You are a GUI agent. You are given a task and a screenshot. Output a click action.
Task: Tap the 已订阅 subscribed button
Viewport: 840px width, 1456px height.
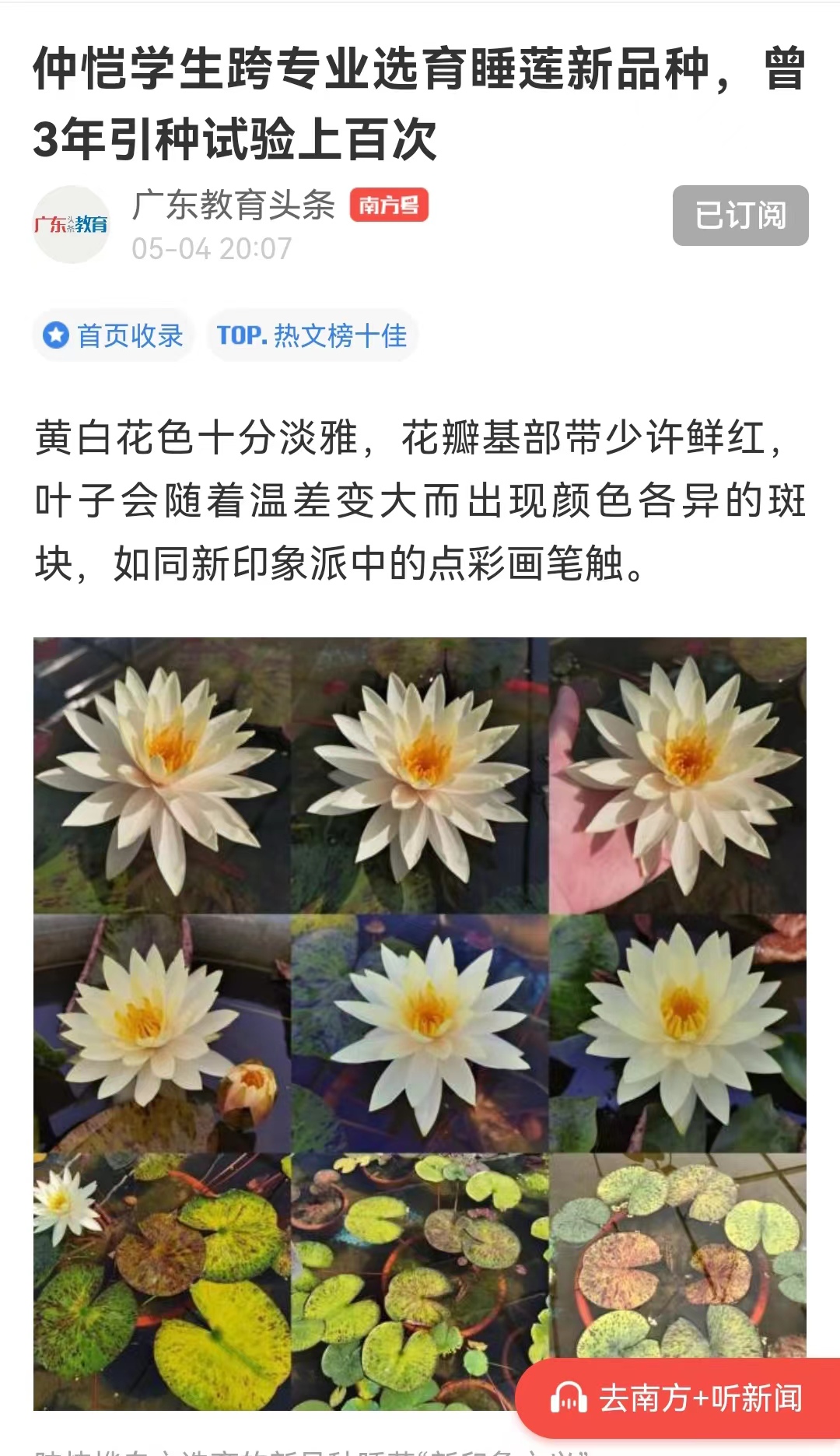tap(740, 216)
